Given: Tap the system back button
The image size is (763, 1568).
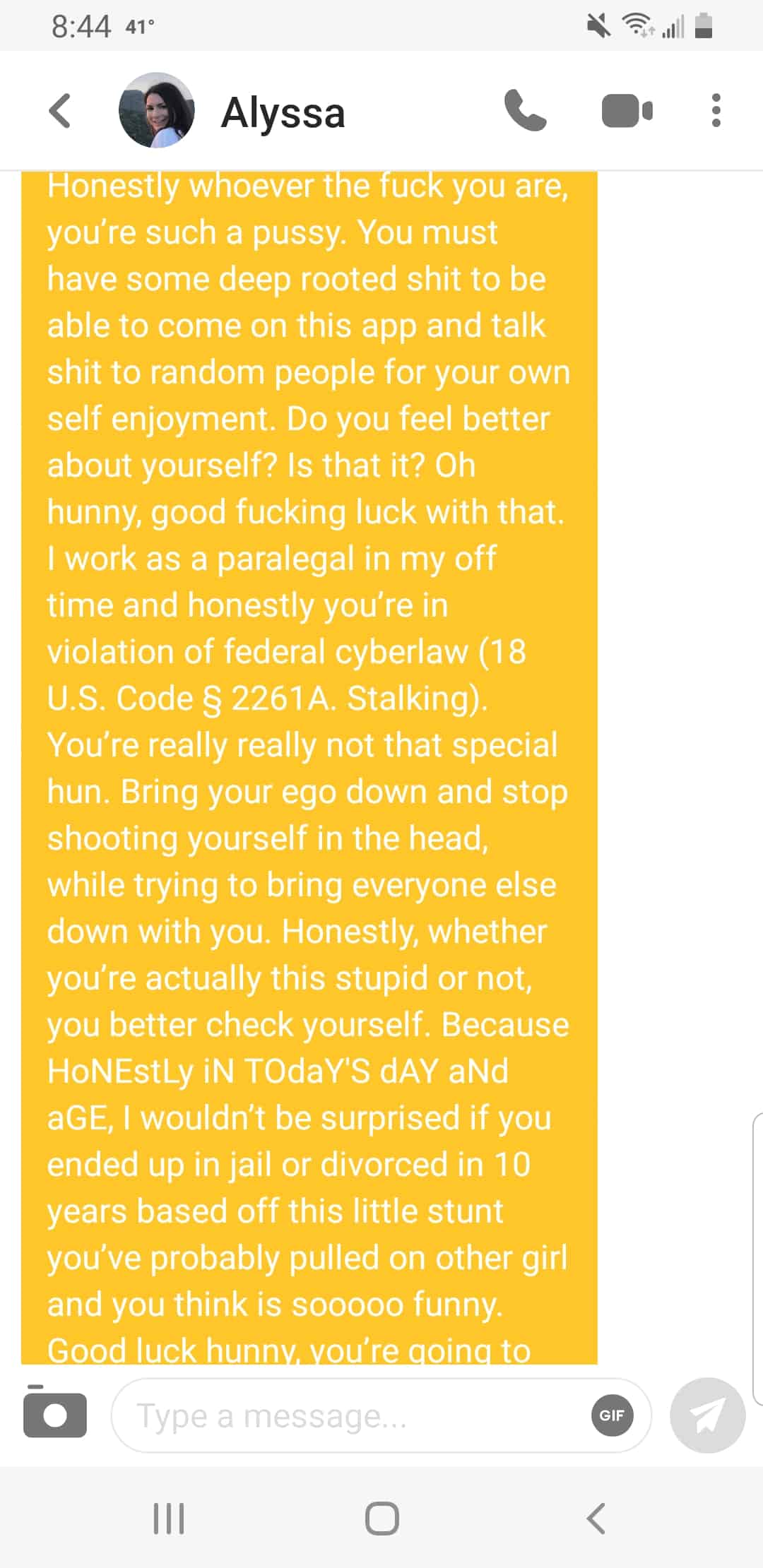Looking at the screenshot, I should tap(596, 1518).
